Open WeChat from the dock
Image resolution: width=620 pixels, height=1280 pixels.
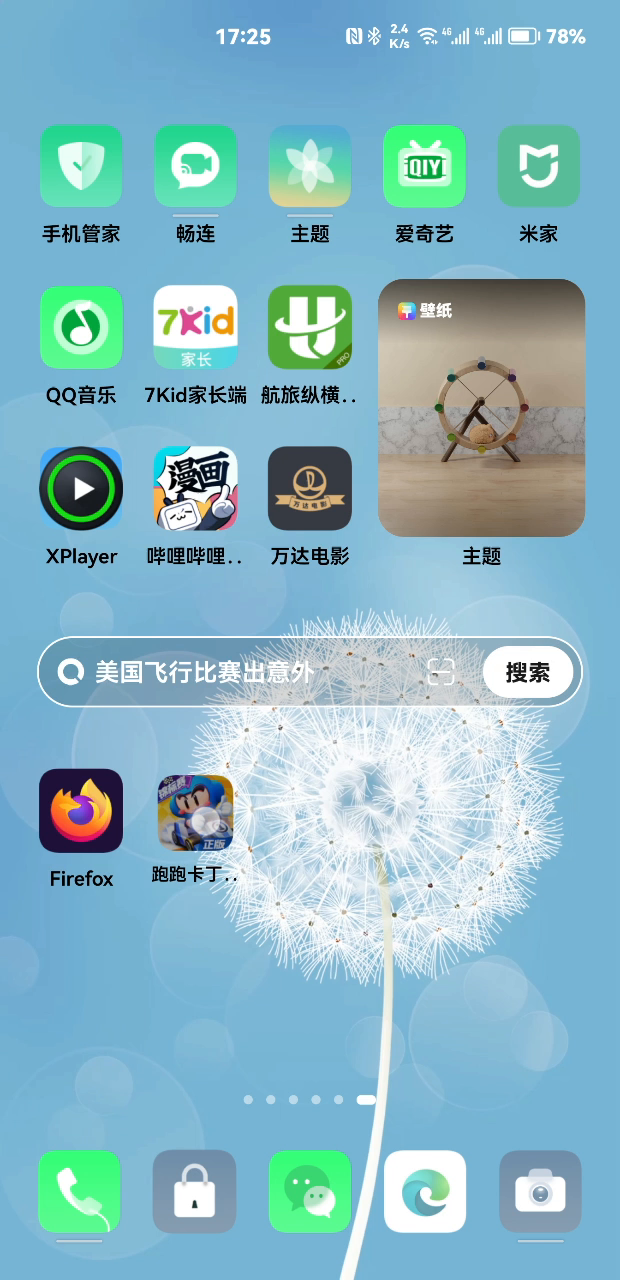[x=310, y=1192]
